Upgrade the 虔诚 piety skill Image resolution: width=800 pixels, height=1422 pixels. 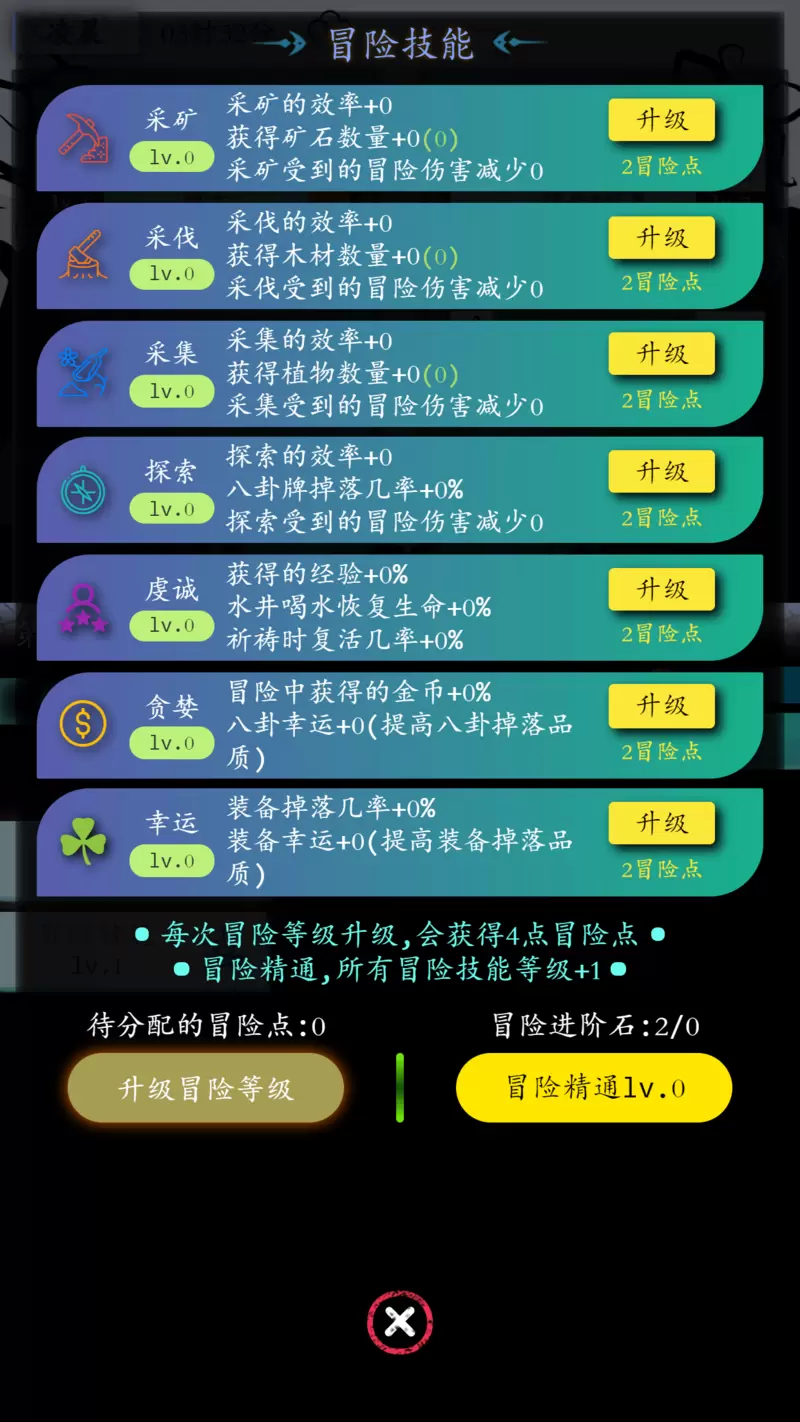pos(662,589)
